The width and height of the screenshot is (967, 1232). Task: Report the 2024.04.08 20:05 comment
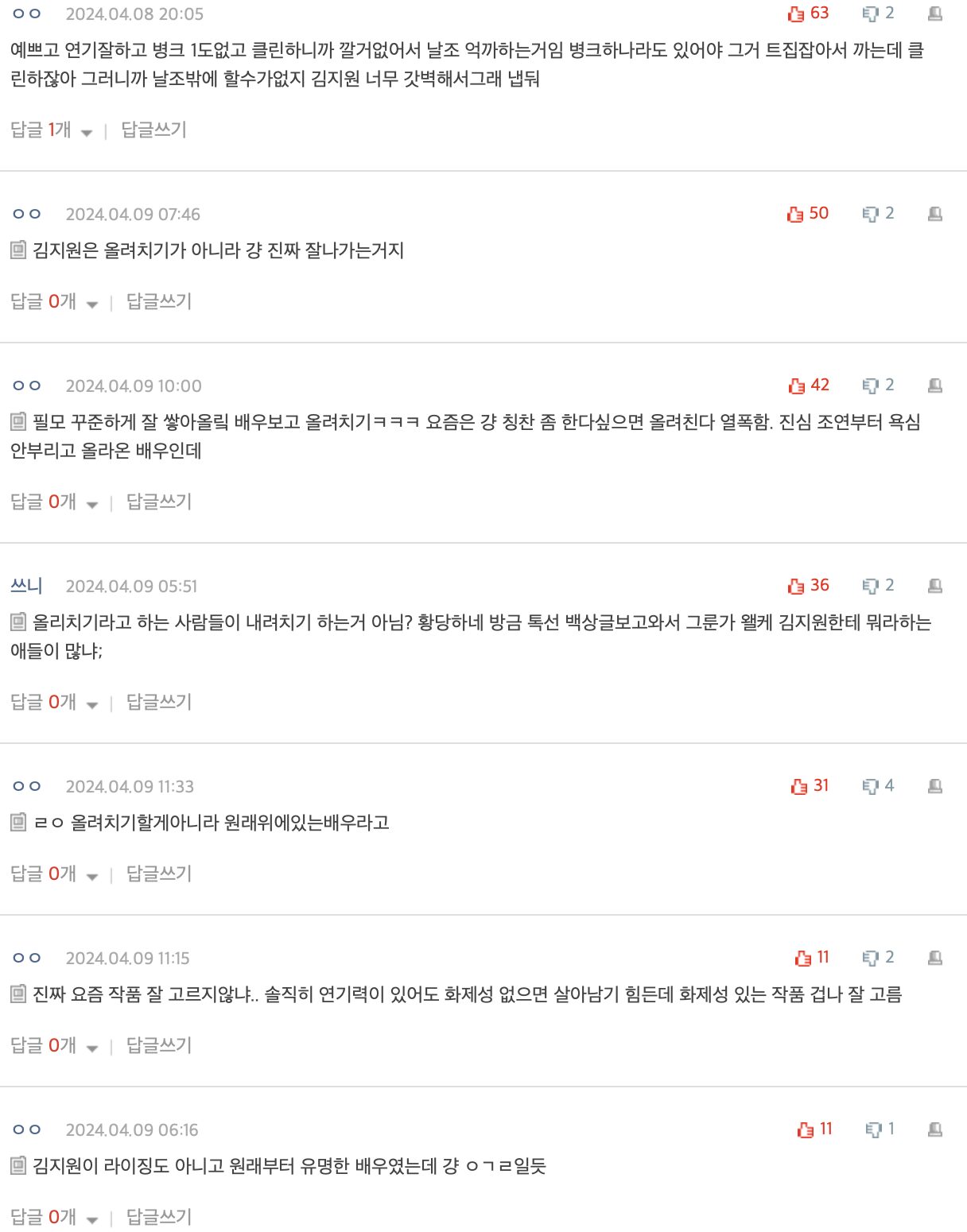tap(935, 14)
